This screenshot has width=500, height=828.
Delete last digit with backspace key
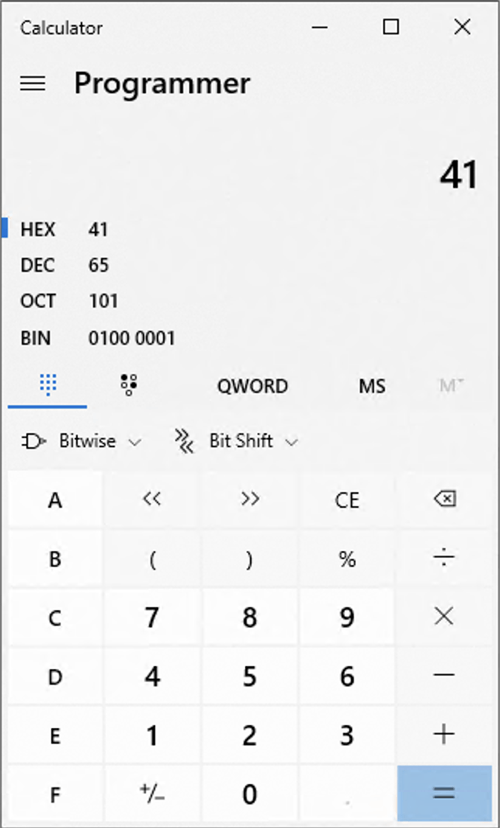click(444, 500)
